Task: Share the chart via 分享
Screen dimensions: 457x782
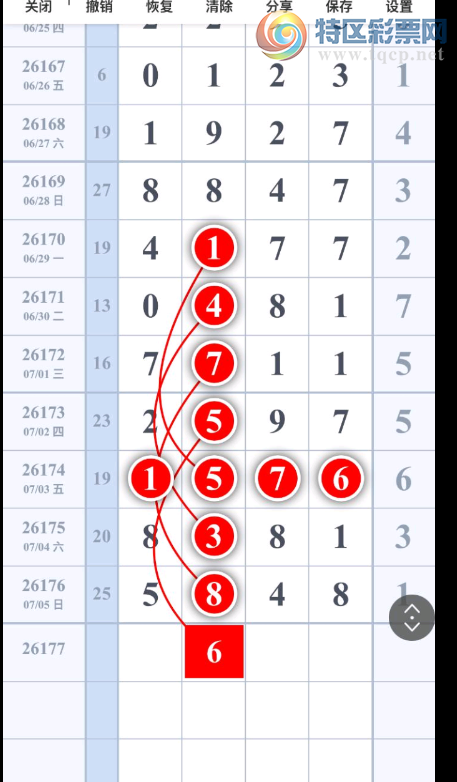Action: point(279,7)
